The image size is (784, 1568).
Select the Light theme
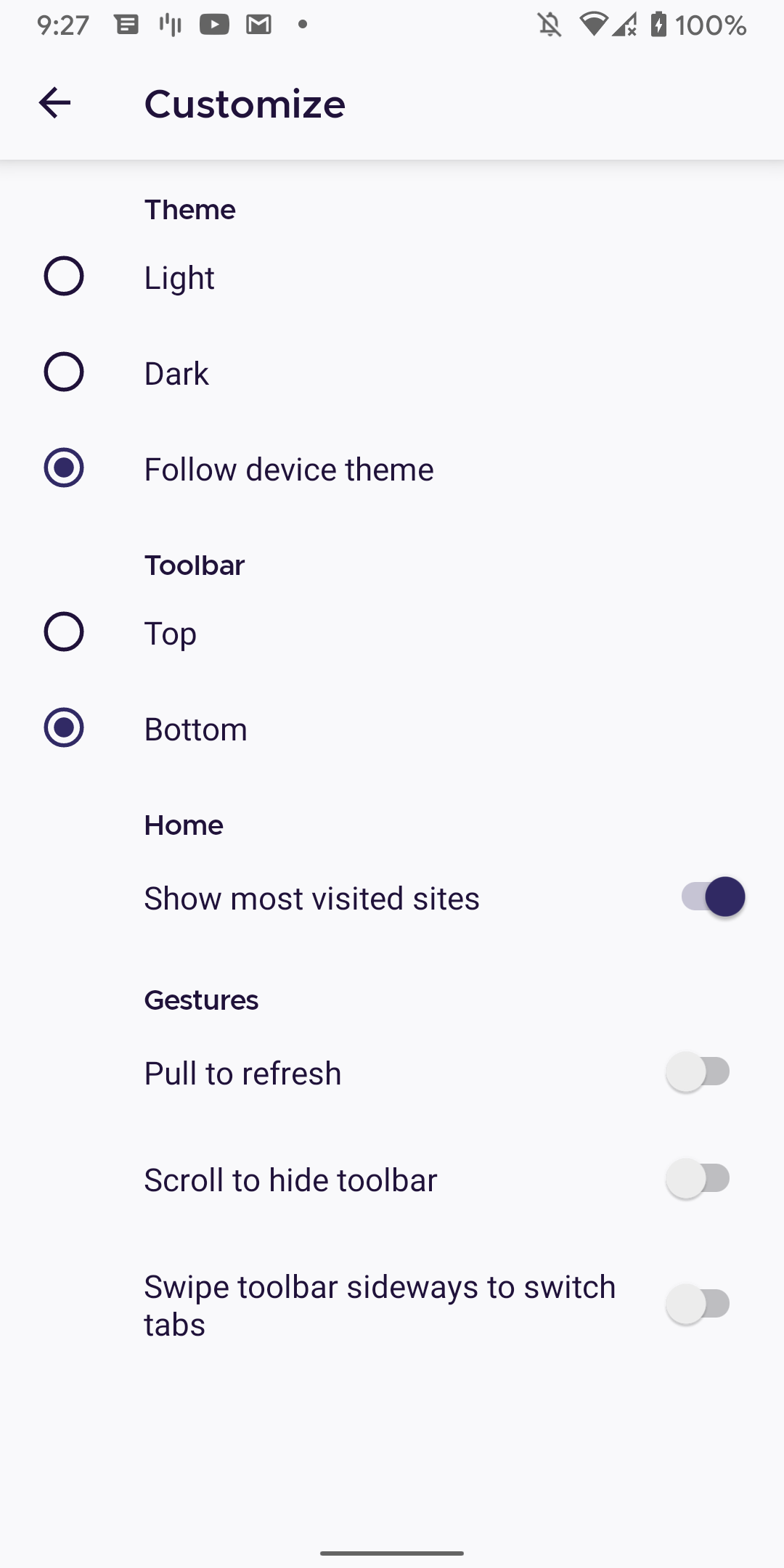[64, 277]
